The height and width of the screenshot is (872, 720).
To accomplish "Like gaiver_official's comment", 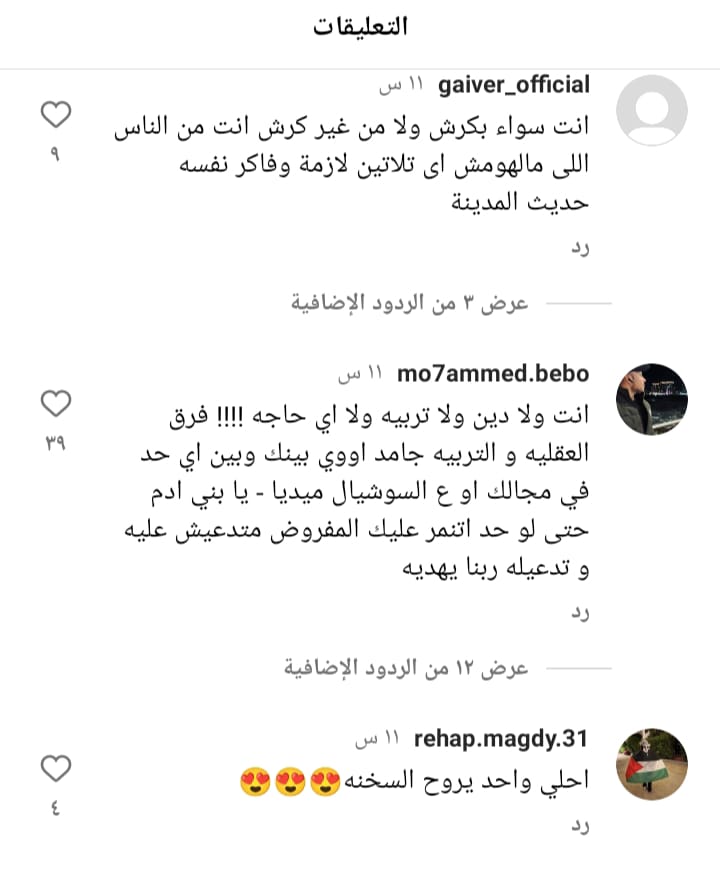I will point(55,115).
